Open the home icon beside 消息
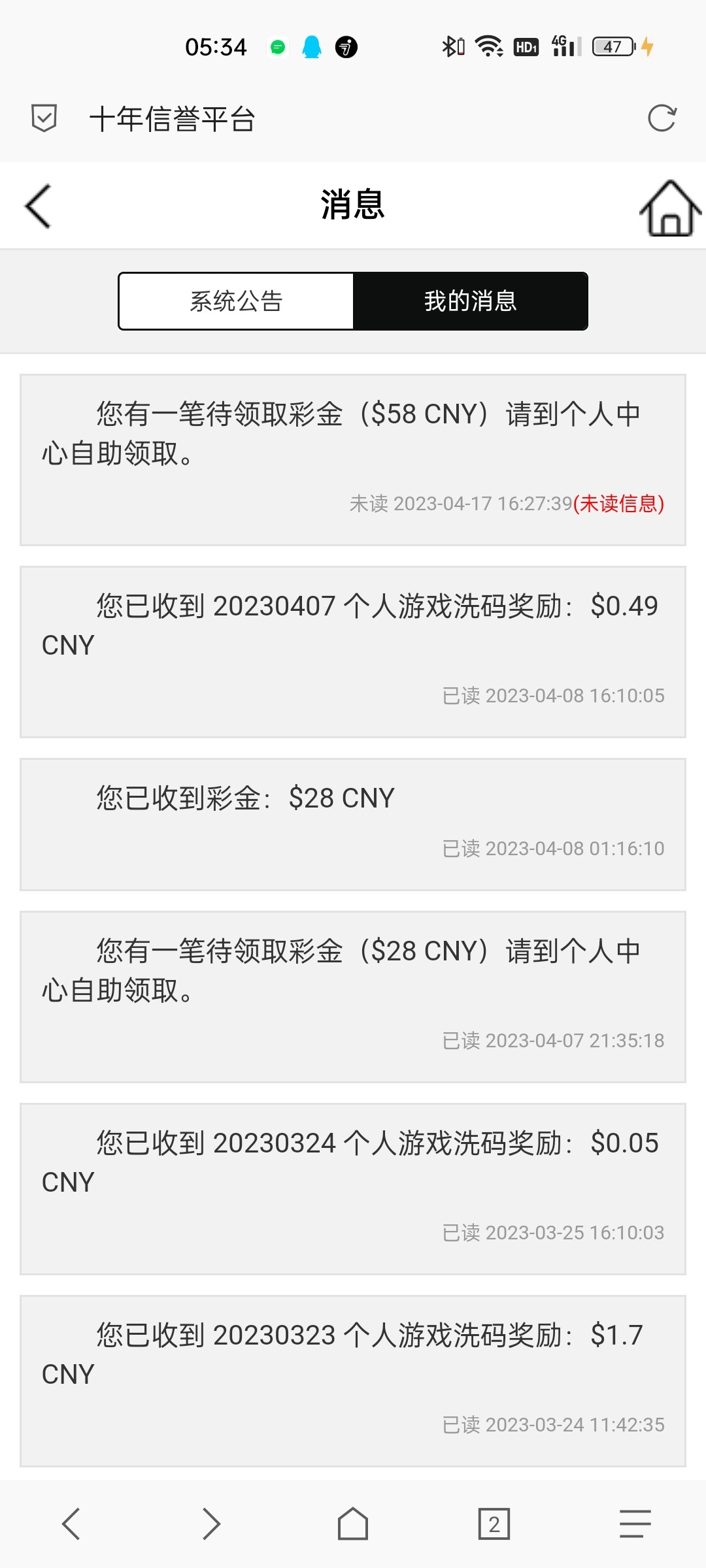The image size is (706, 1568). [x=669, y=208]
